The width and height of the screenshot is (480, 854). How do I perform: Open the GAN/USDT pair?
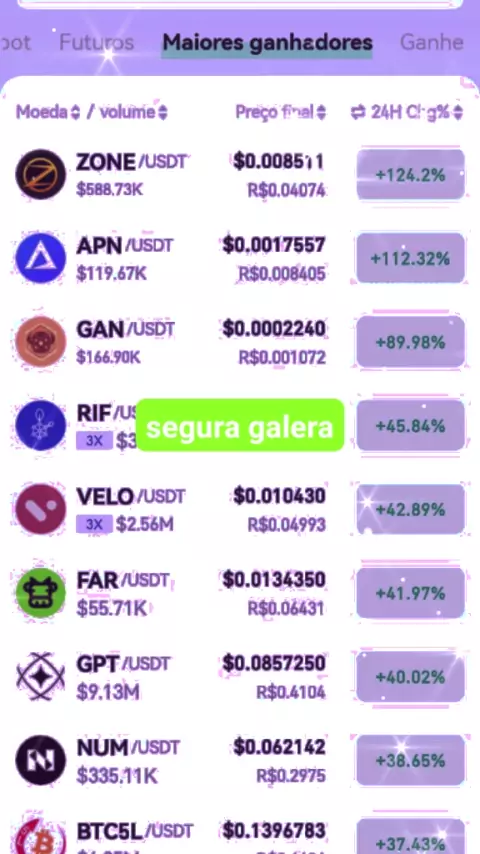pyautogui.click(x=240, y=342)
